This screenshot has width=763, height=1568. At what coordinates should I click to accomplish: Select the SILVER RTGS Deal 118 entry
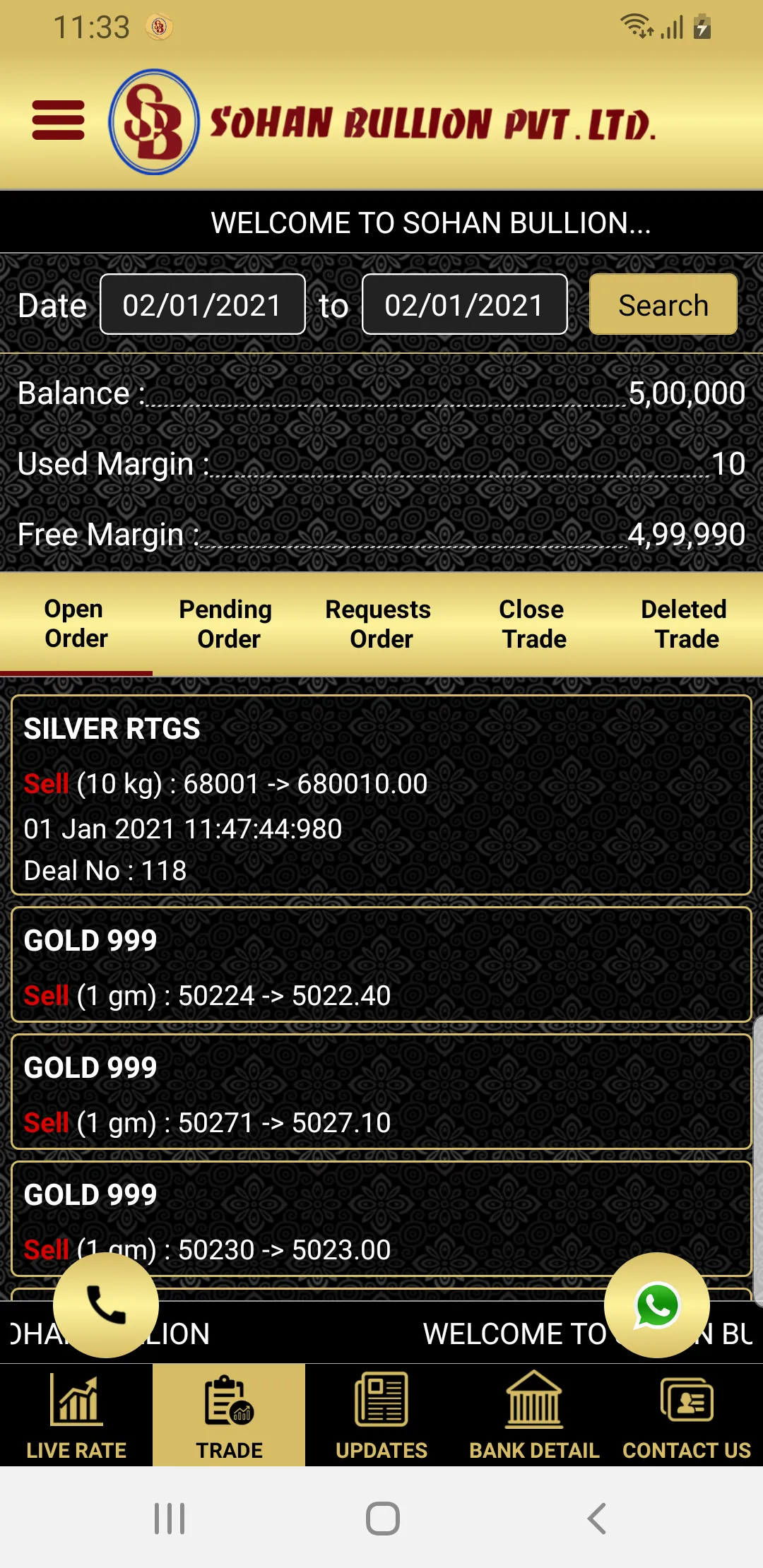[x=381, y=795]
